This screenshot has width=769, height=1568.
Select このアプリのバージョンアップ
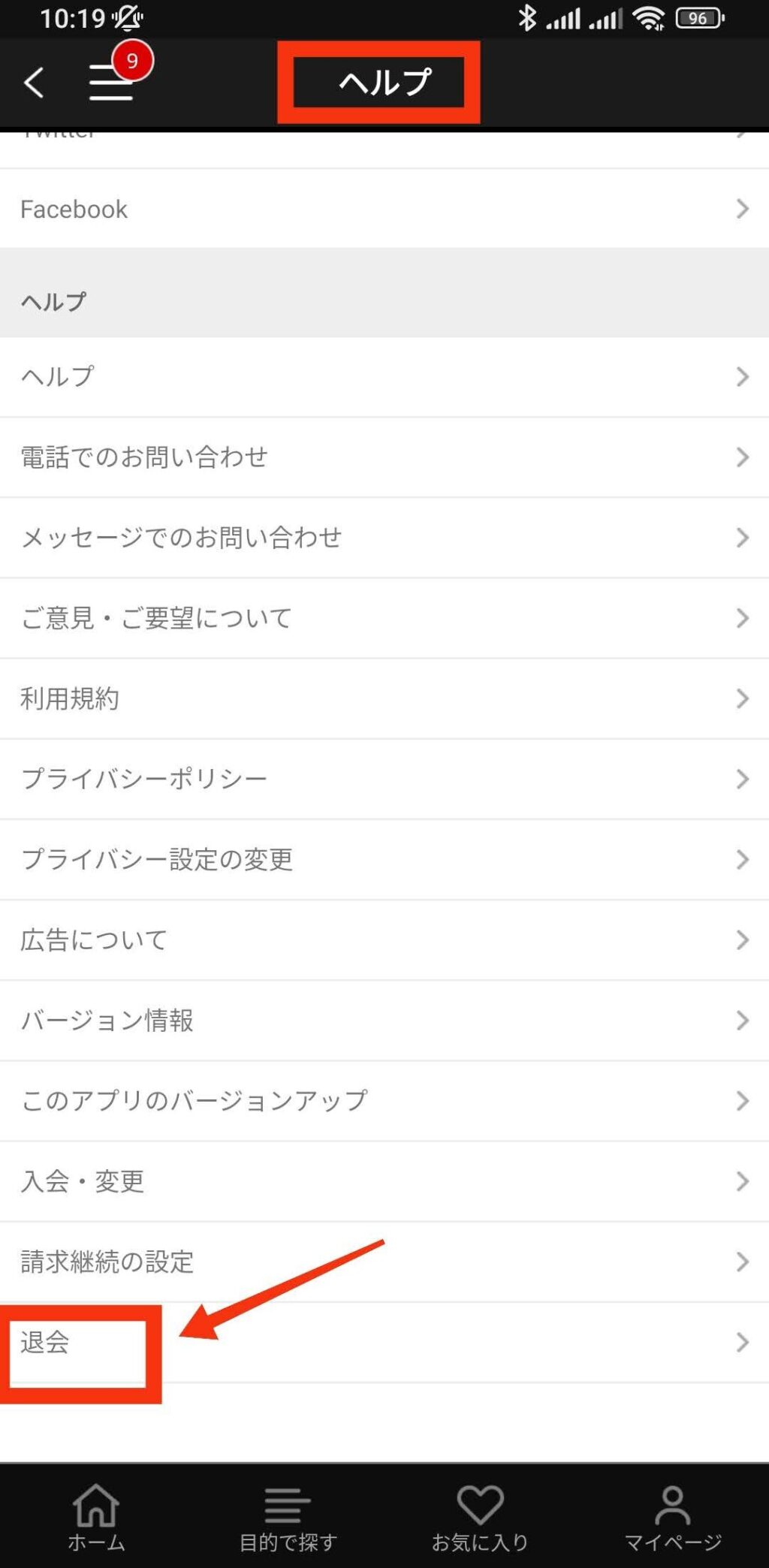coord(384,1101)
